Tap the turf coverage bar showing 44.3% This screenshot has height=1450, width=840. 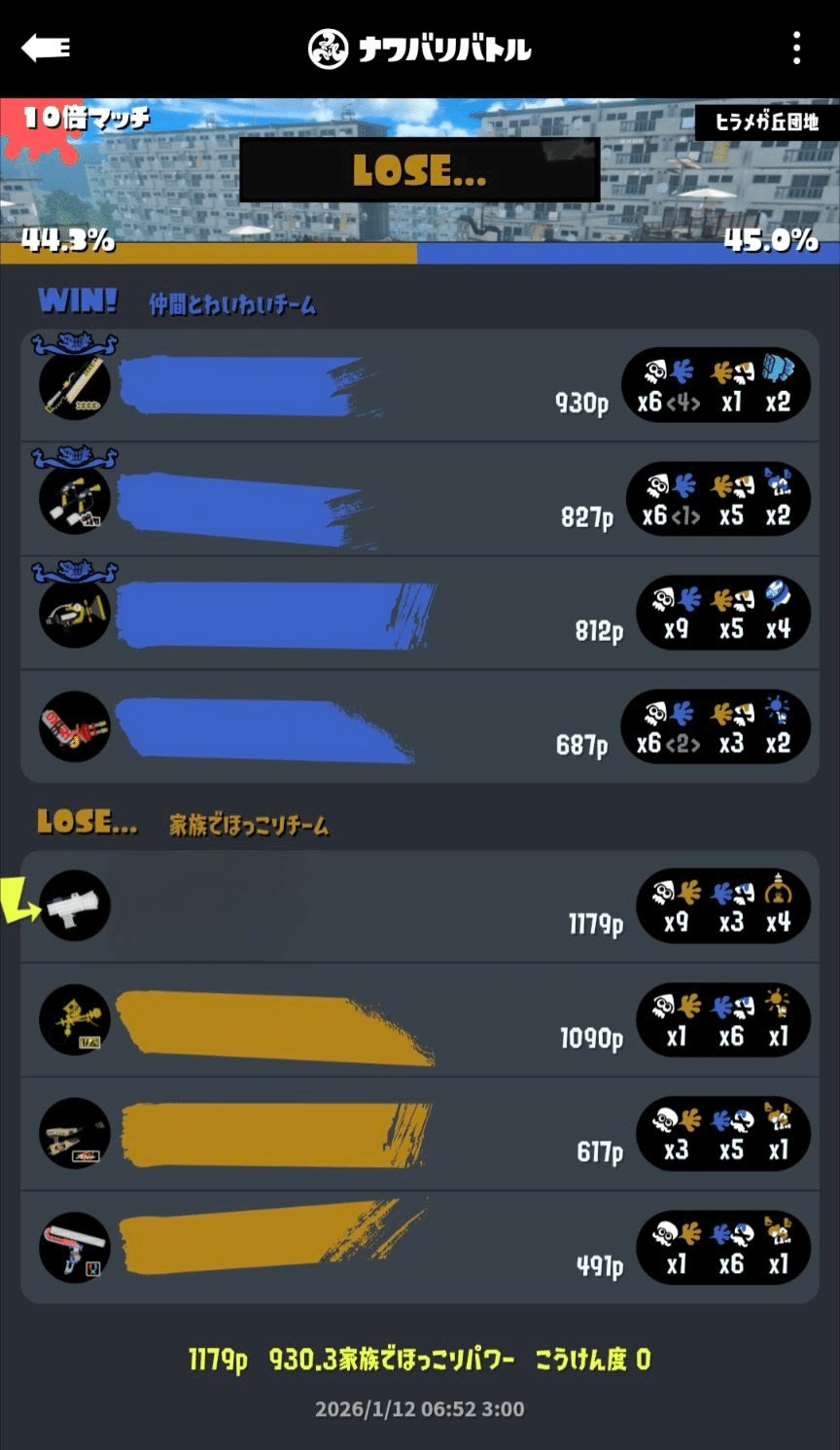pos(194,255)
